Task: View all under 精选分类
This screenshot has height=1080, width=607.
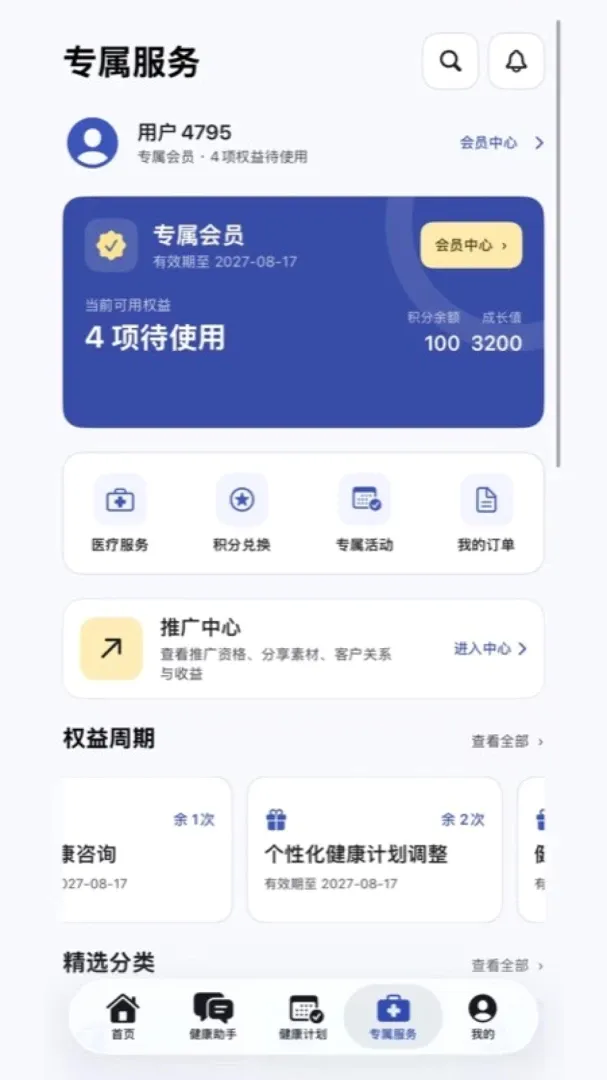Action: coord(507,965)
